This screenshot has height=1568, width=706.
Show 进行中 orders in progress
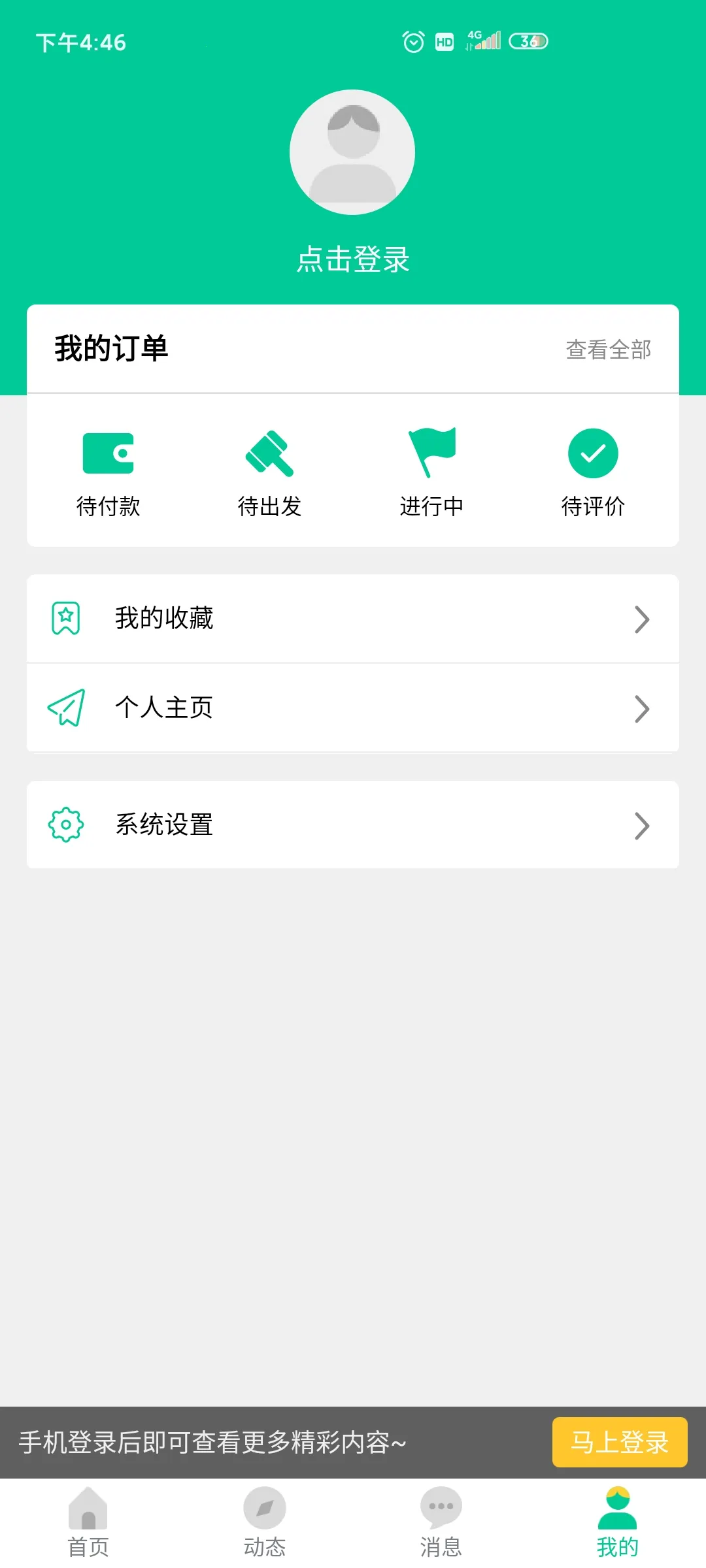coord(431,472)
